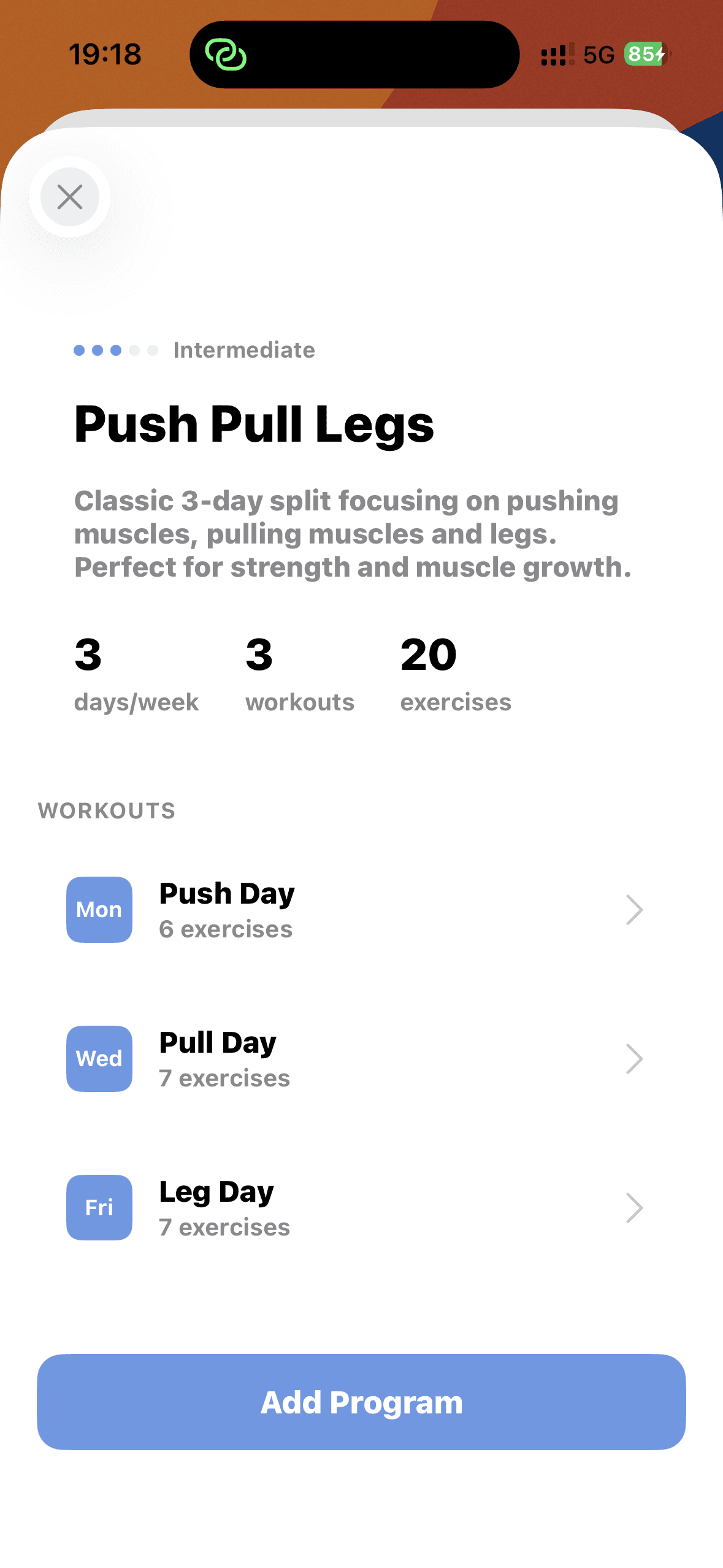Tap the Add Program button
Viewport: 723px width, 1568px height.
coord(361,1402)
